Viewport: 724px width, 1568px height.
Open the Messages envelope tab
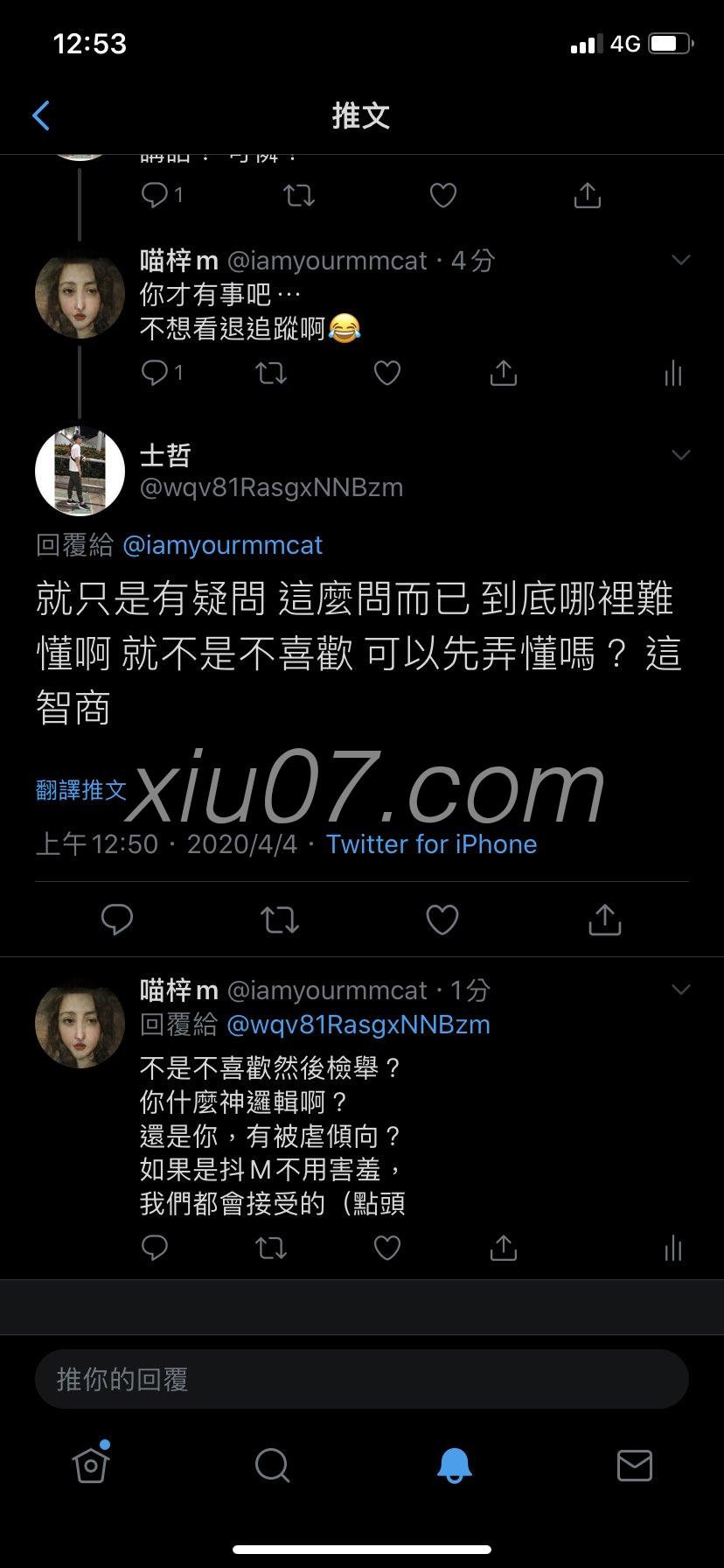point(634,1465)
